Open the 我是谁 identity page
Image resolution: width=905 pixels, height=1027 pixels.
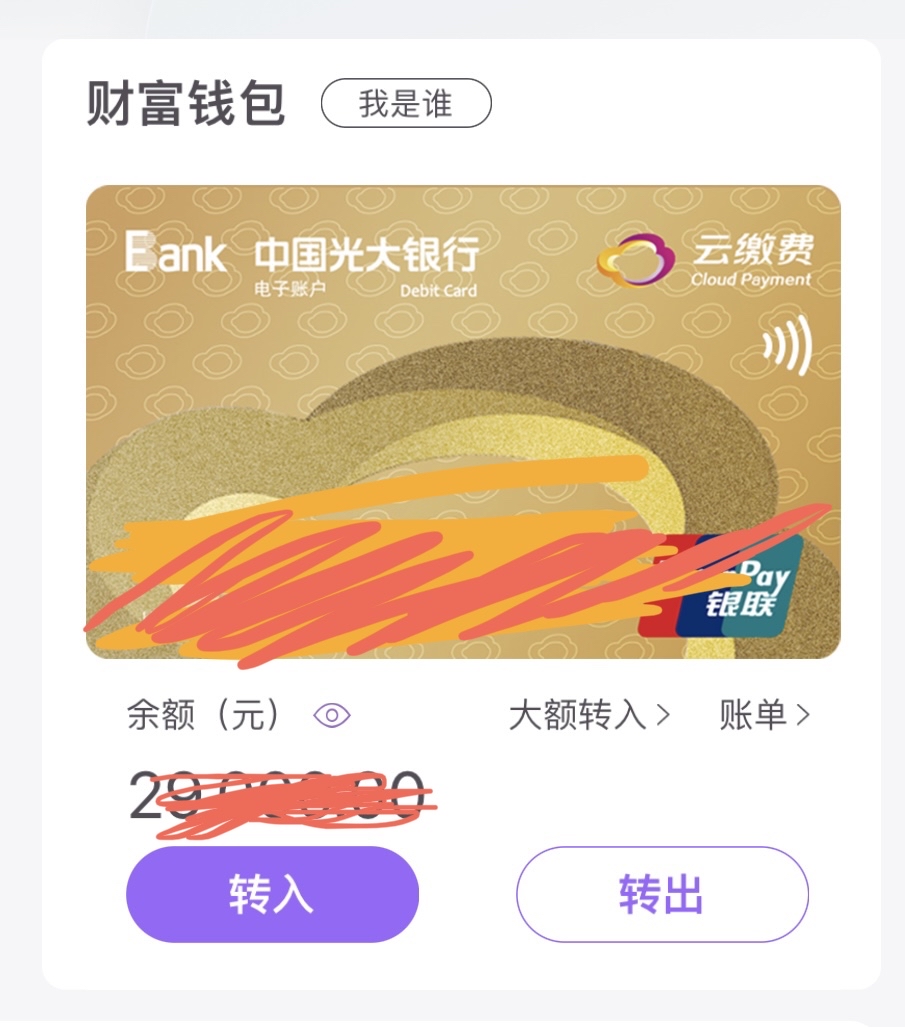tap(406, 103)
